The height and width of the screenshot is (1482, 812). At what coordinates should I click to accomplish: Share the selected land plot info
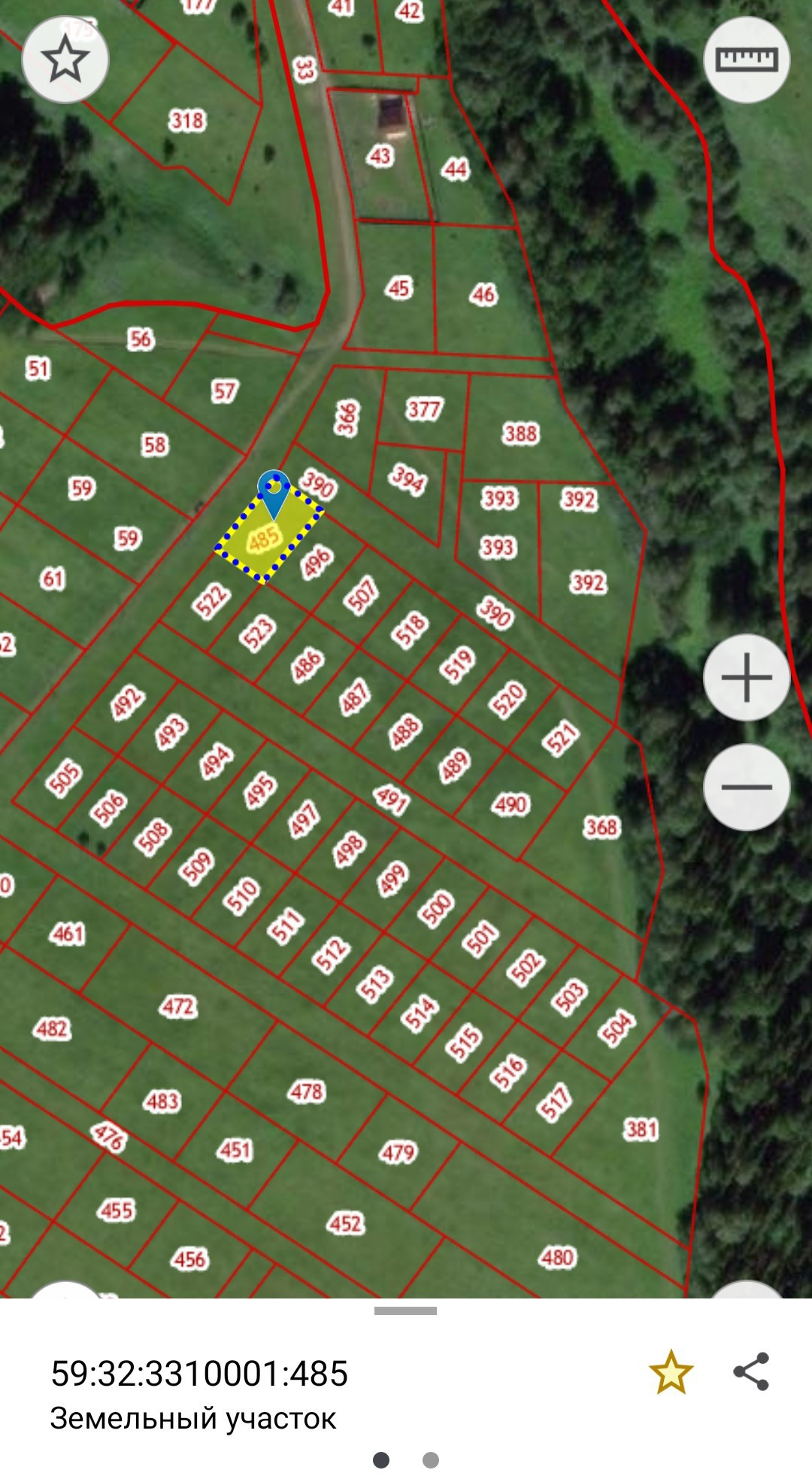pyautogui.click(x=751, y=1372)
